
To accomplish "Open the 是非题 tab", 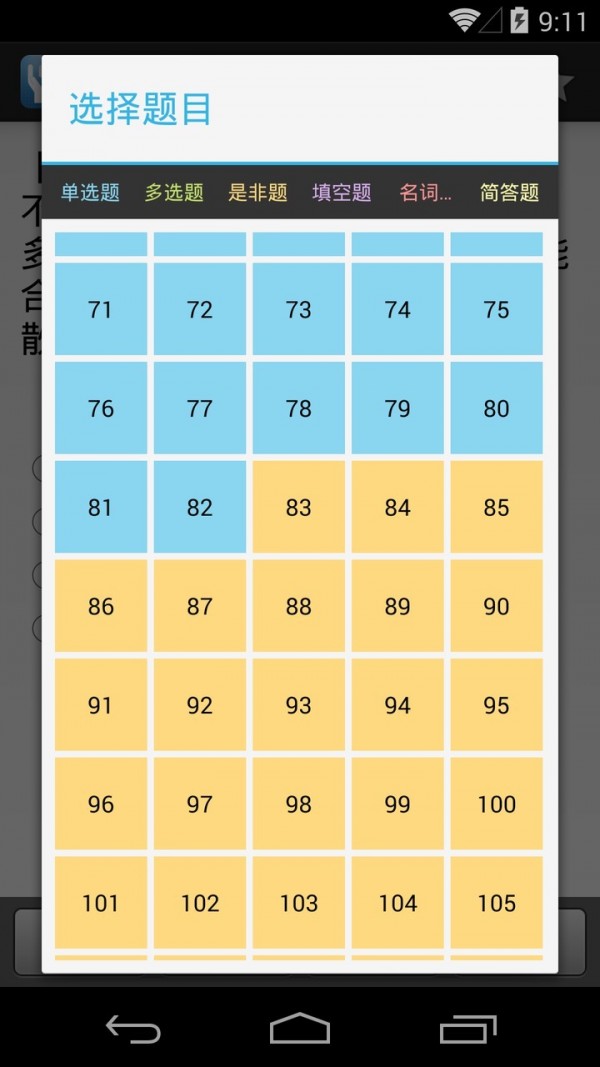I will [x=257, y=192].
